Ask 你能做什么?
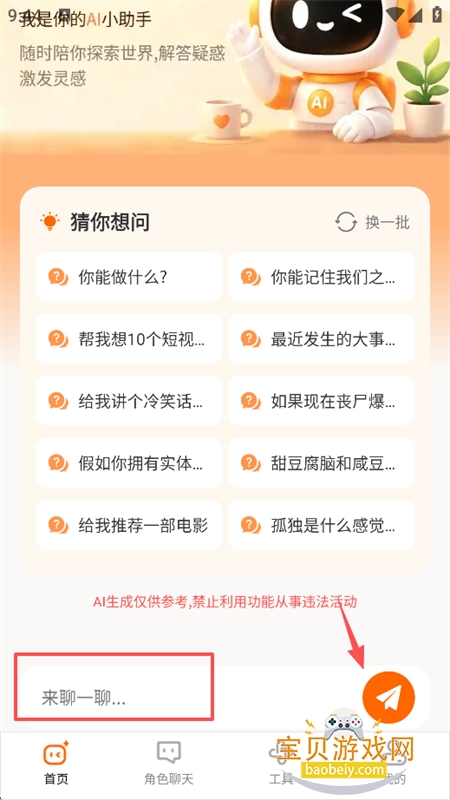 129,277
